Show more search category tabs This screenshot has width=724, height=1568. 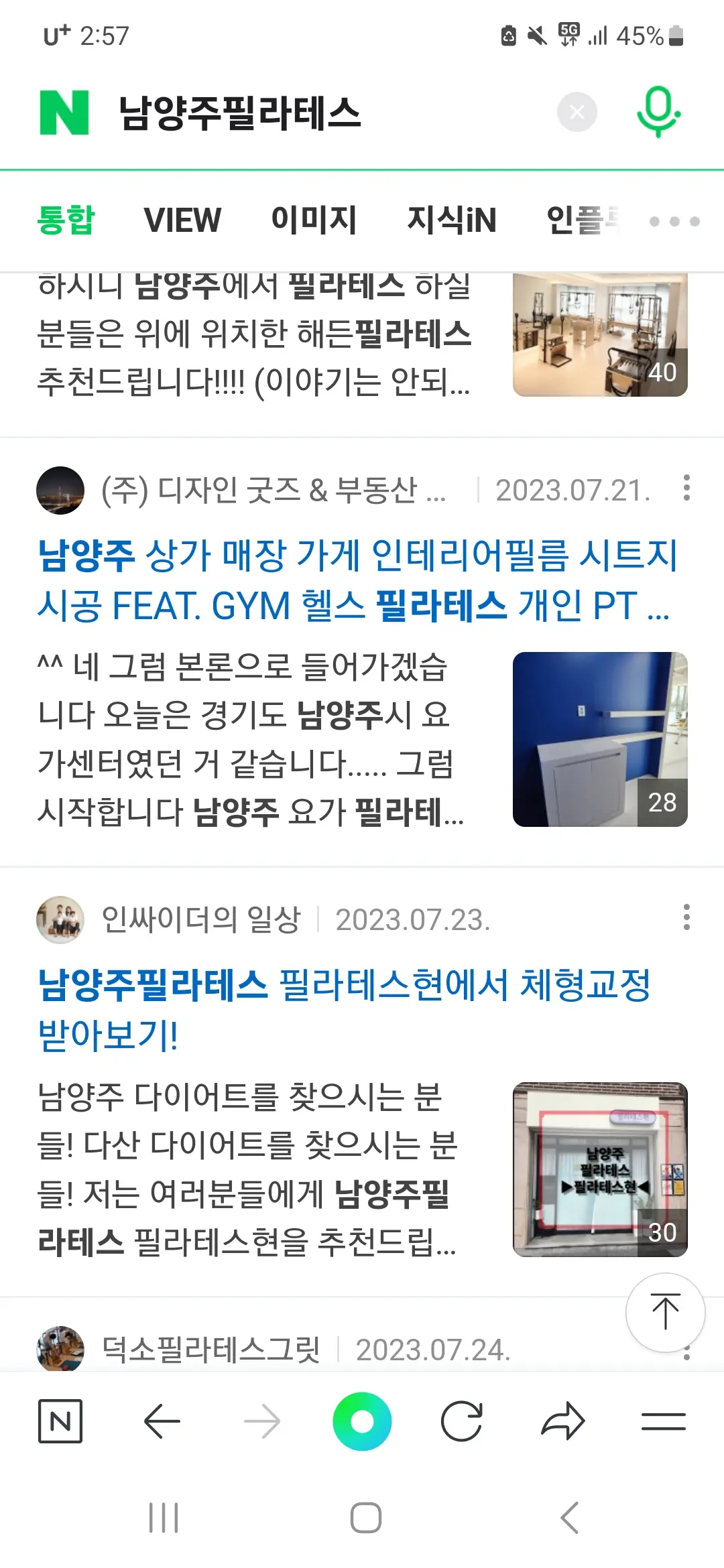point(674,221)
